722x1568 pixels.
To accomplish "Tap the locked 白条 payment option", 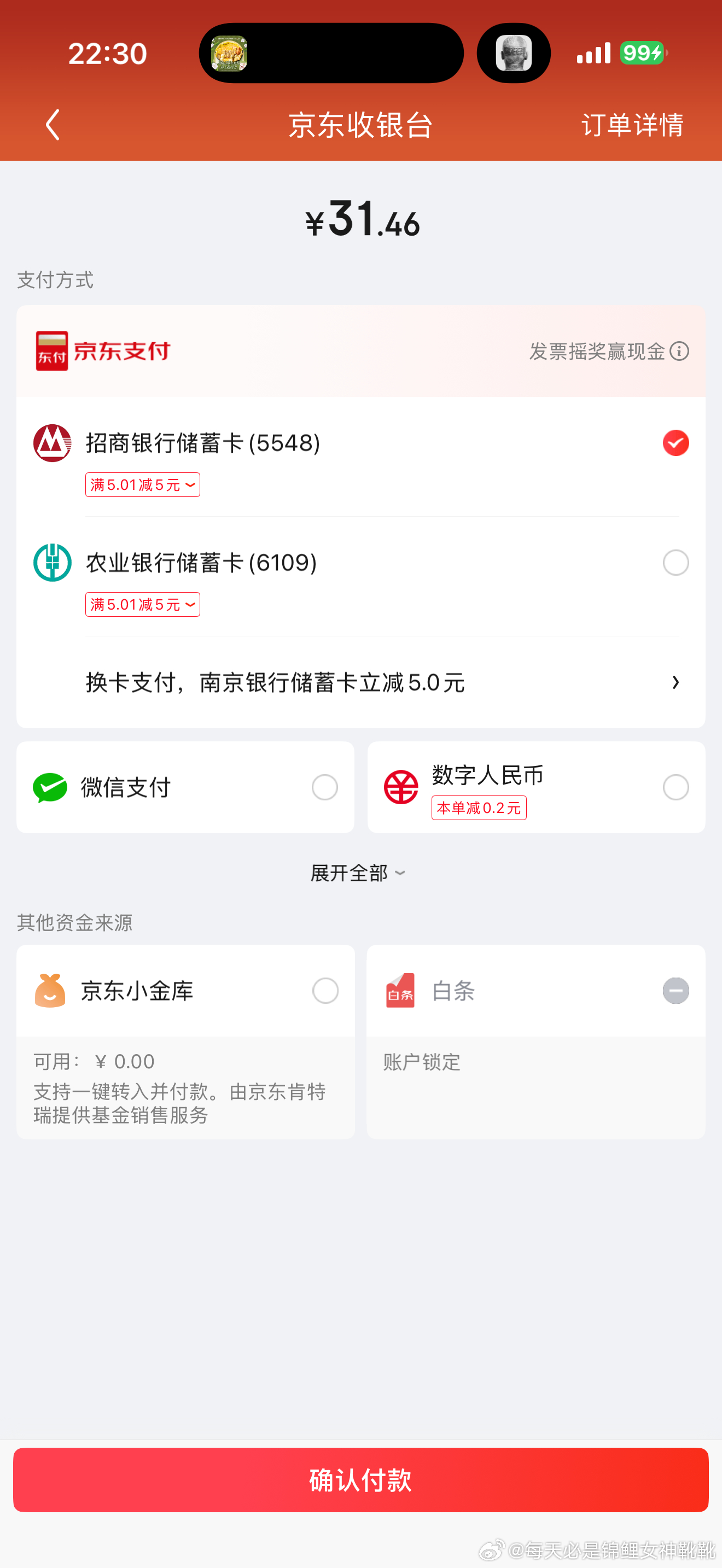I will coord(675,990).
